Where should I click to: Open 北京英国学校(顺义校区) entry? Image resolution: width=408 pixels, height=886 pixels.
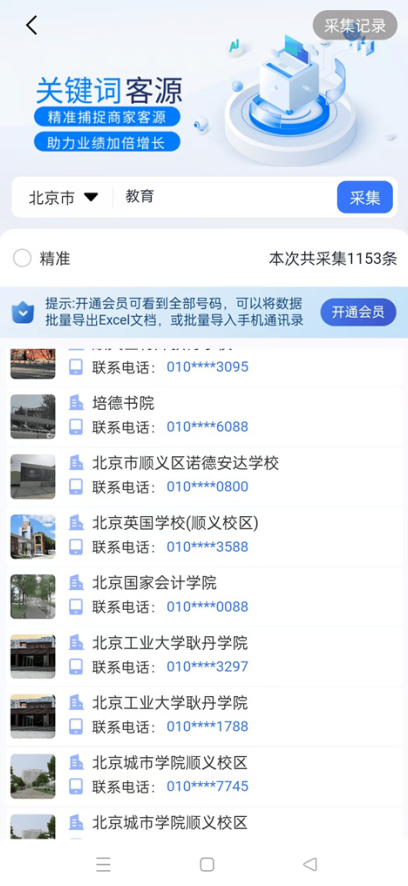tap(204, 536)
